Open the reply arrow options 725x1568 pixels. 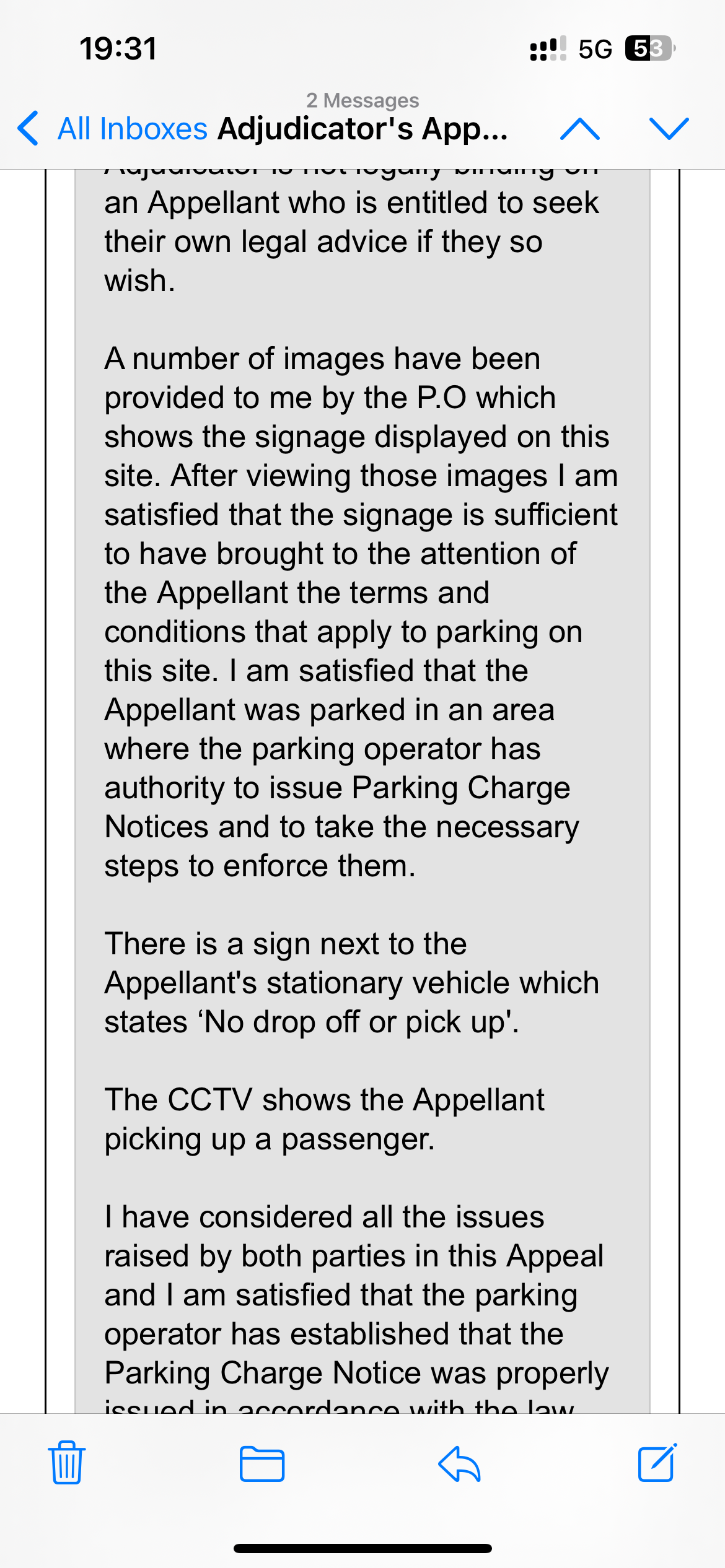459,1463
